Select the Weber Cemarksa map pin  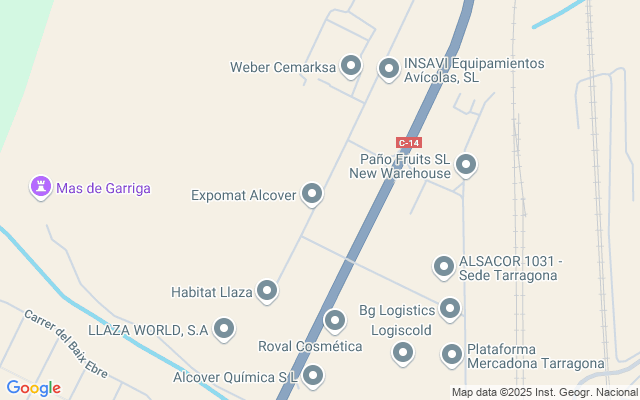(x=350, y=66)
